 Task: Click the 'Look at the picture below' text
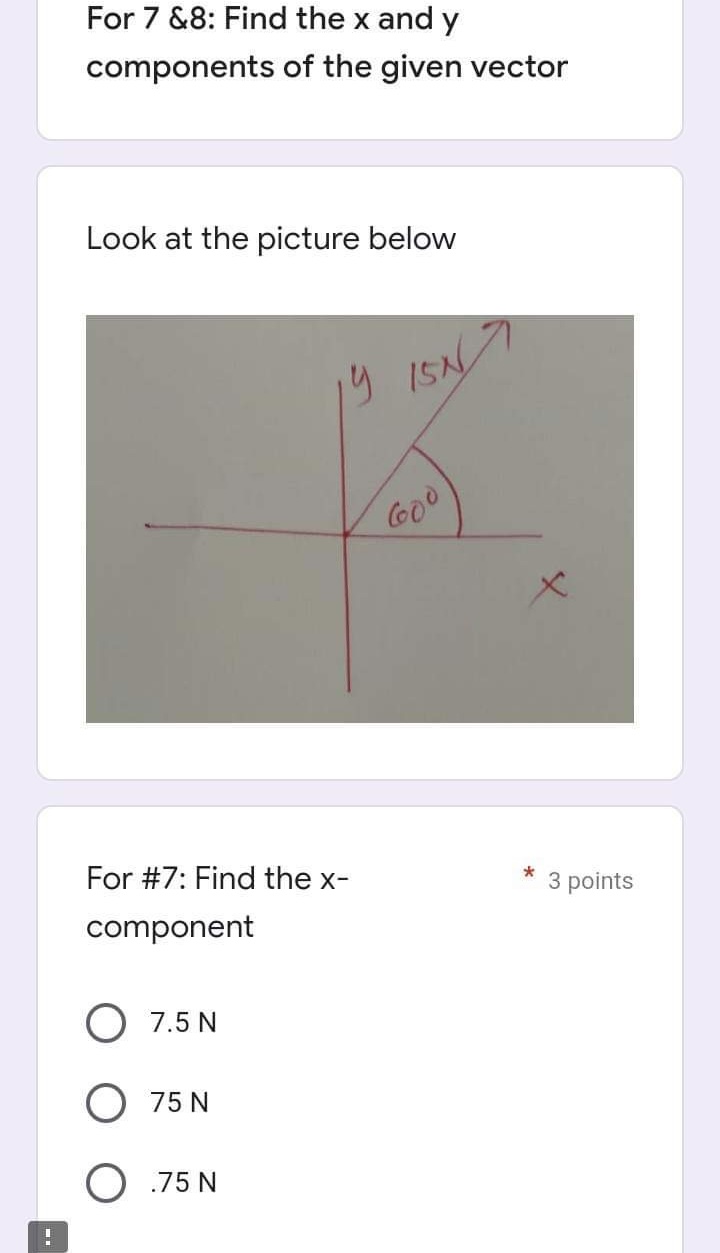[270, 239]
